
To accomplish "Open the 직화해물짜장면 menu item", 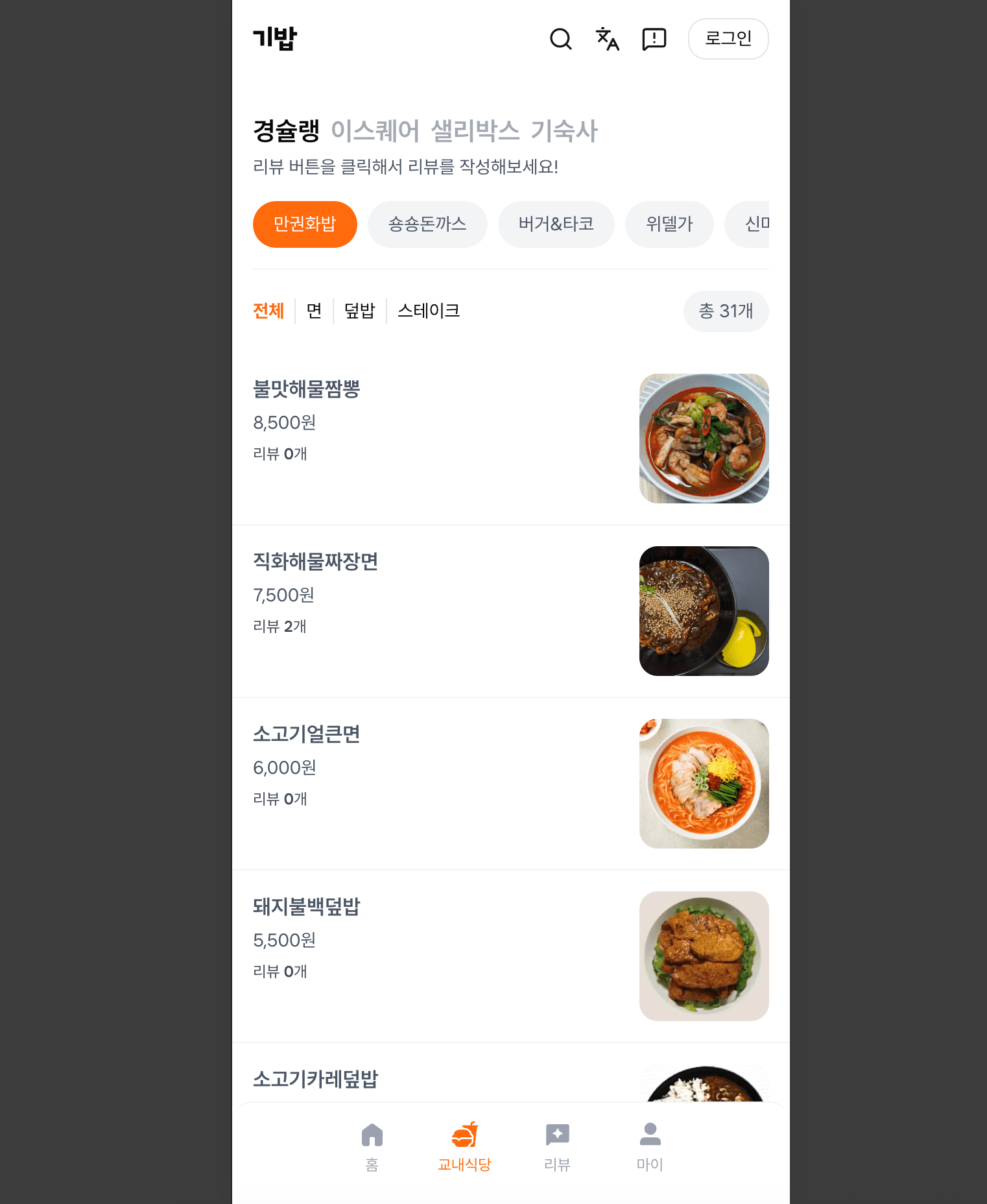I will (x=316, y=561).
